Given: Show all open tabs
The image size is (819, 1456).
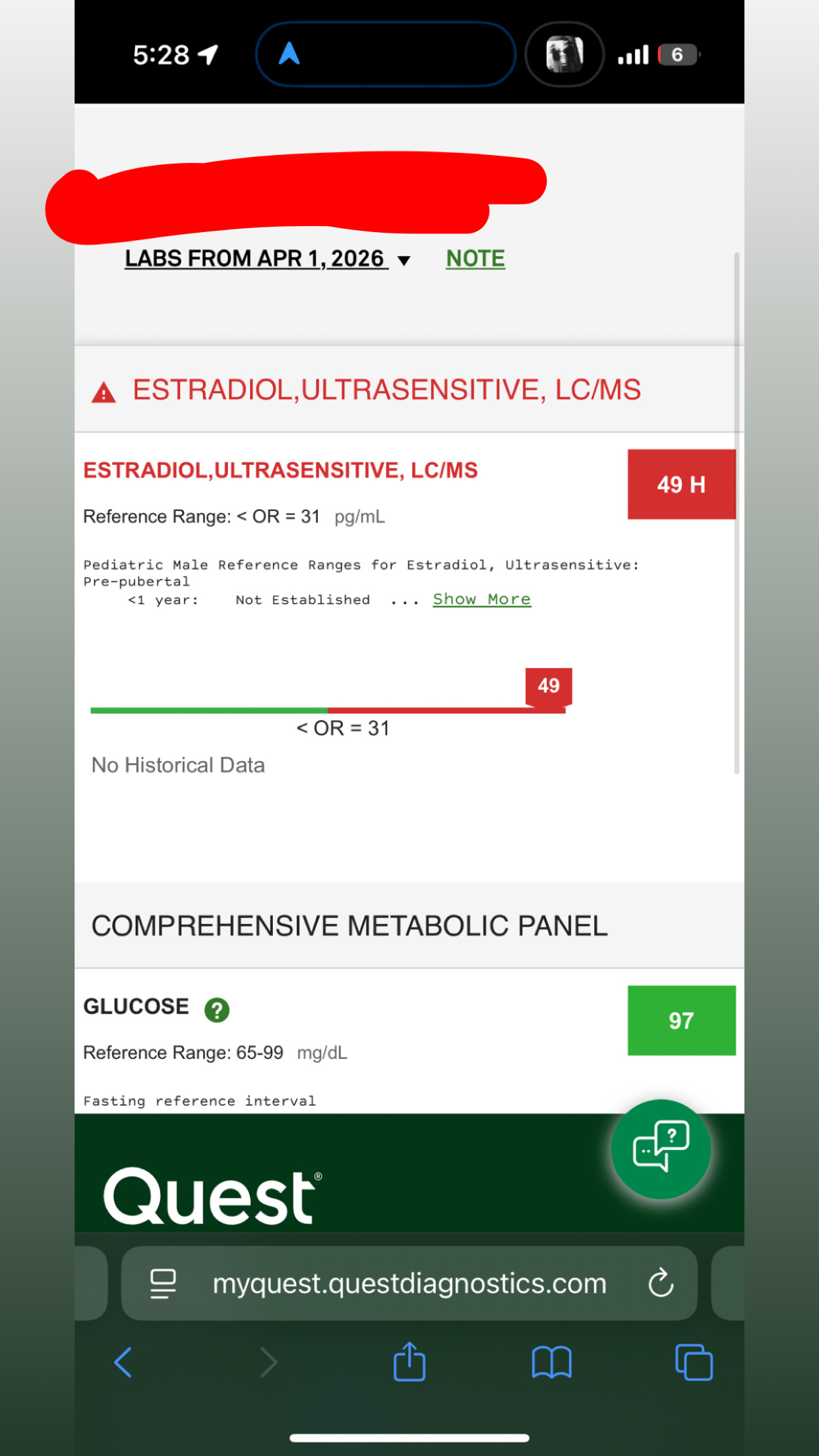Looking at the screenshot, I should pyautogui.click(x=694, y=1362).
